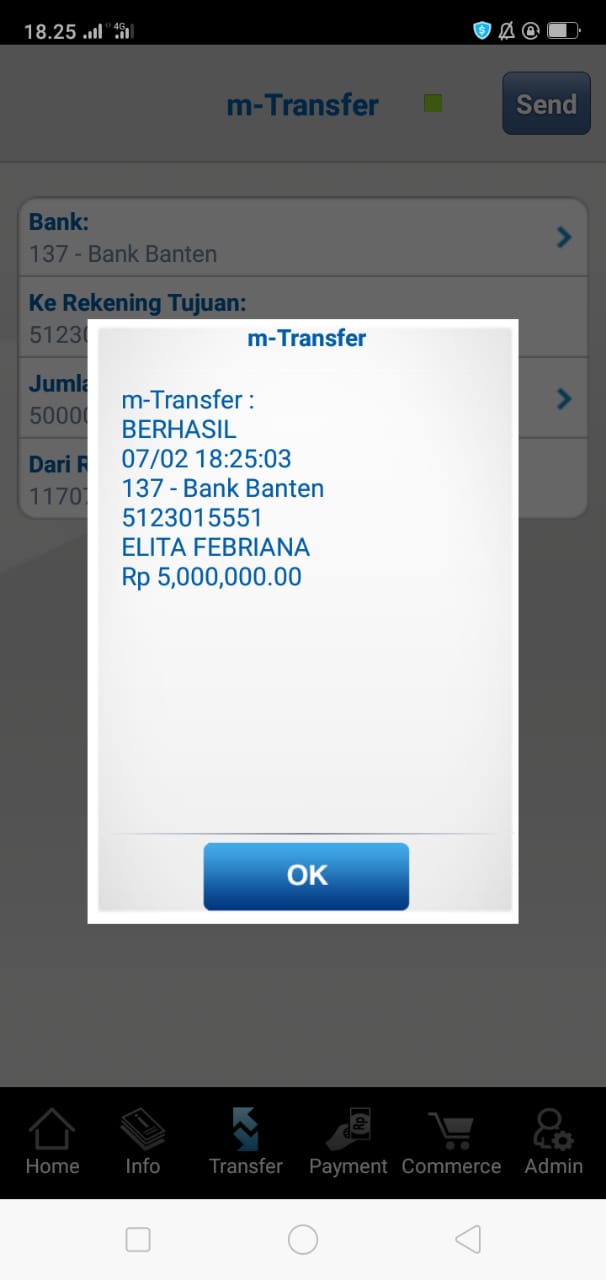
Task: Open the Transfer tab
Action: [246, 1143]
